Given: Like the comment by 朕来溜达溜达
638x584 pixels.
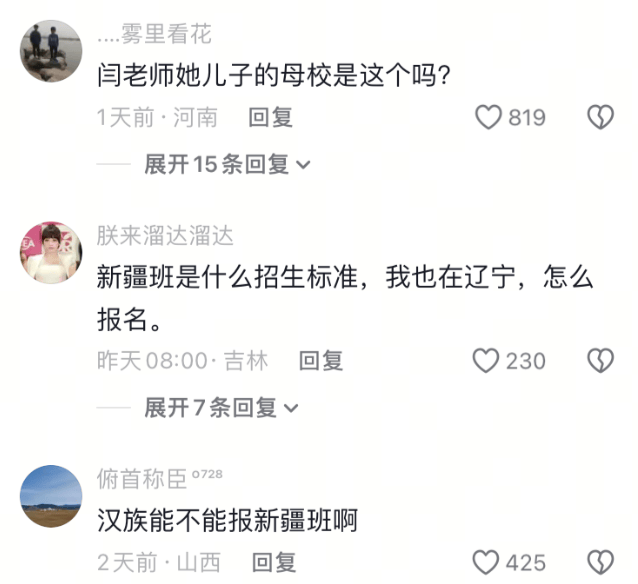Looking at the screenshot, I should point(486,361).
